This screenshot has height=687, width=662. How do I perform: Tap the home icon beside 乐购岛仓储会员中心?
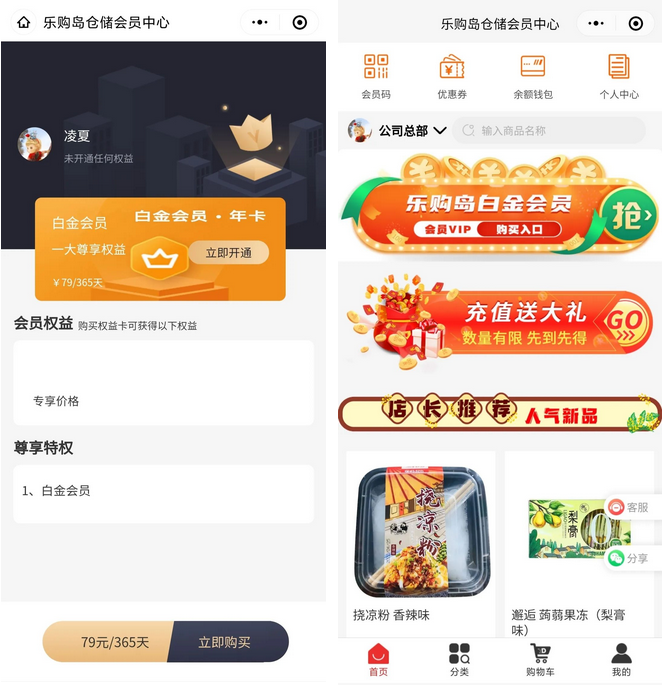pos(23,22)
